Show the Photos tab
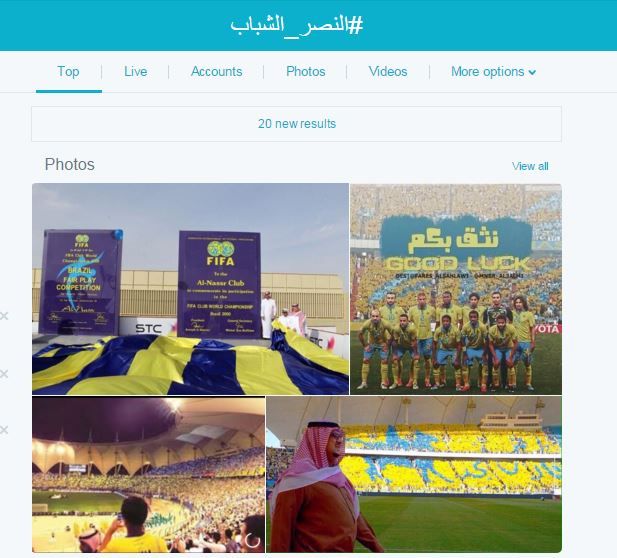The height and width of the screenshot is (558, 617). tap(306, 72)
